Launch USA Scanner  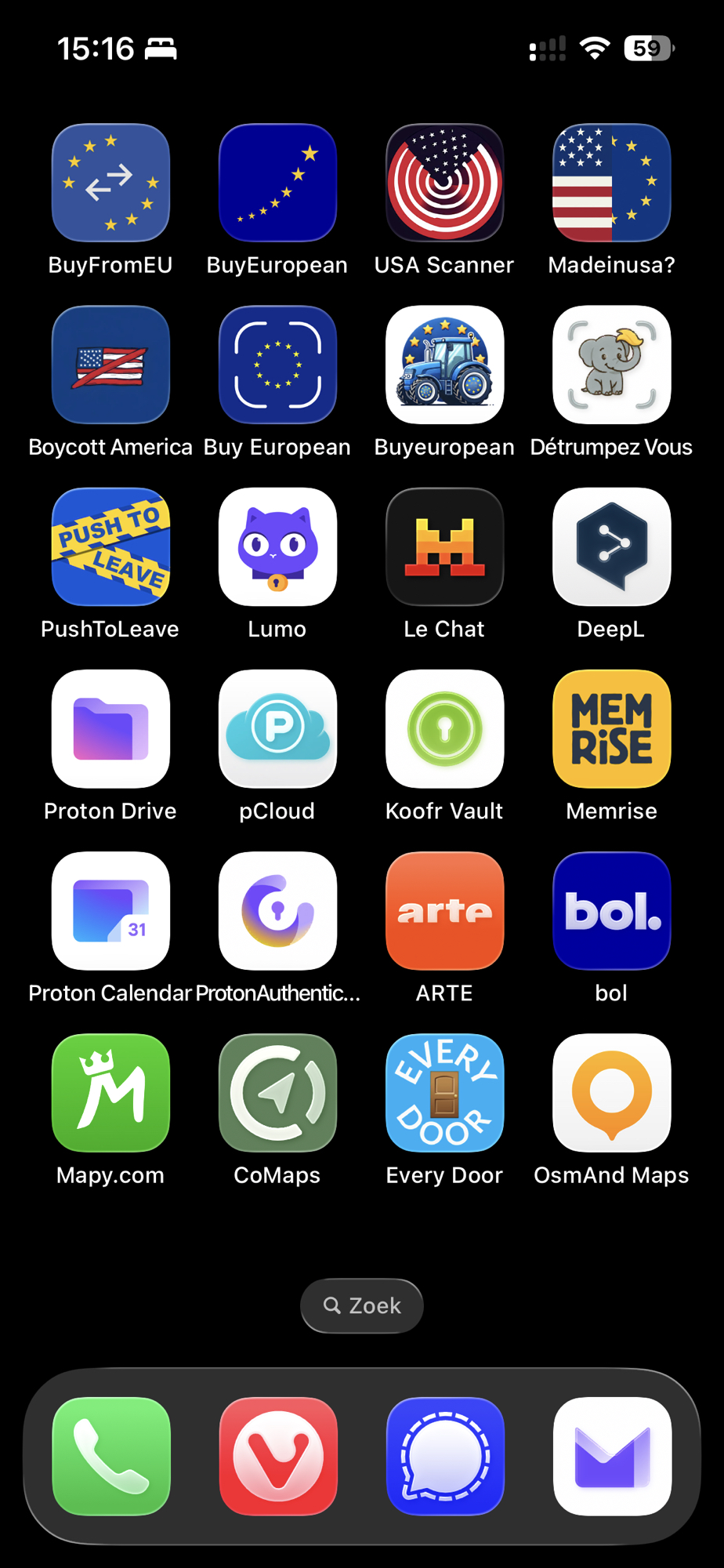click(444, 183)
